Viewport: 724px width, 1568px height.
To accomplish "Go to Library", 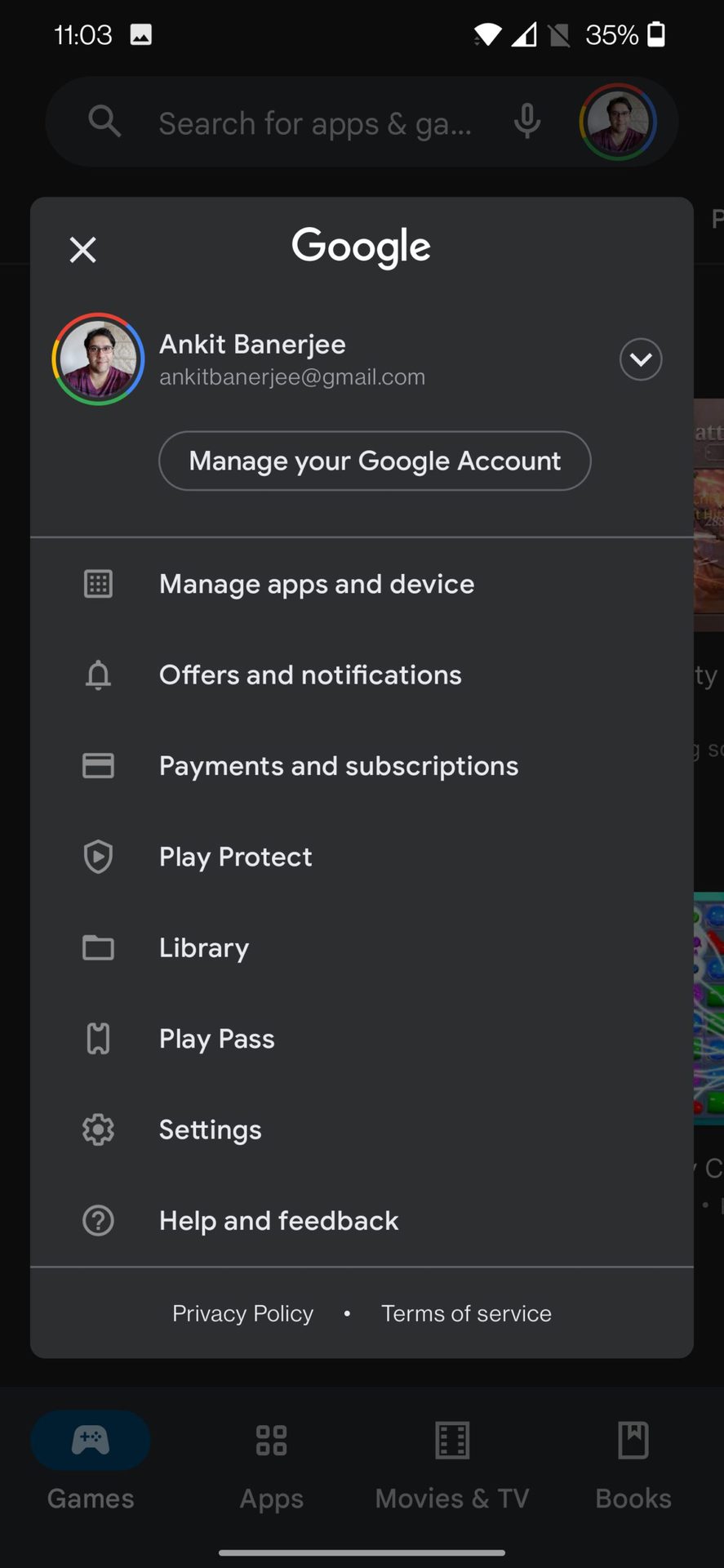I will [204, 947].
